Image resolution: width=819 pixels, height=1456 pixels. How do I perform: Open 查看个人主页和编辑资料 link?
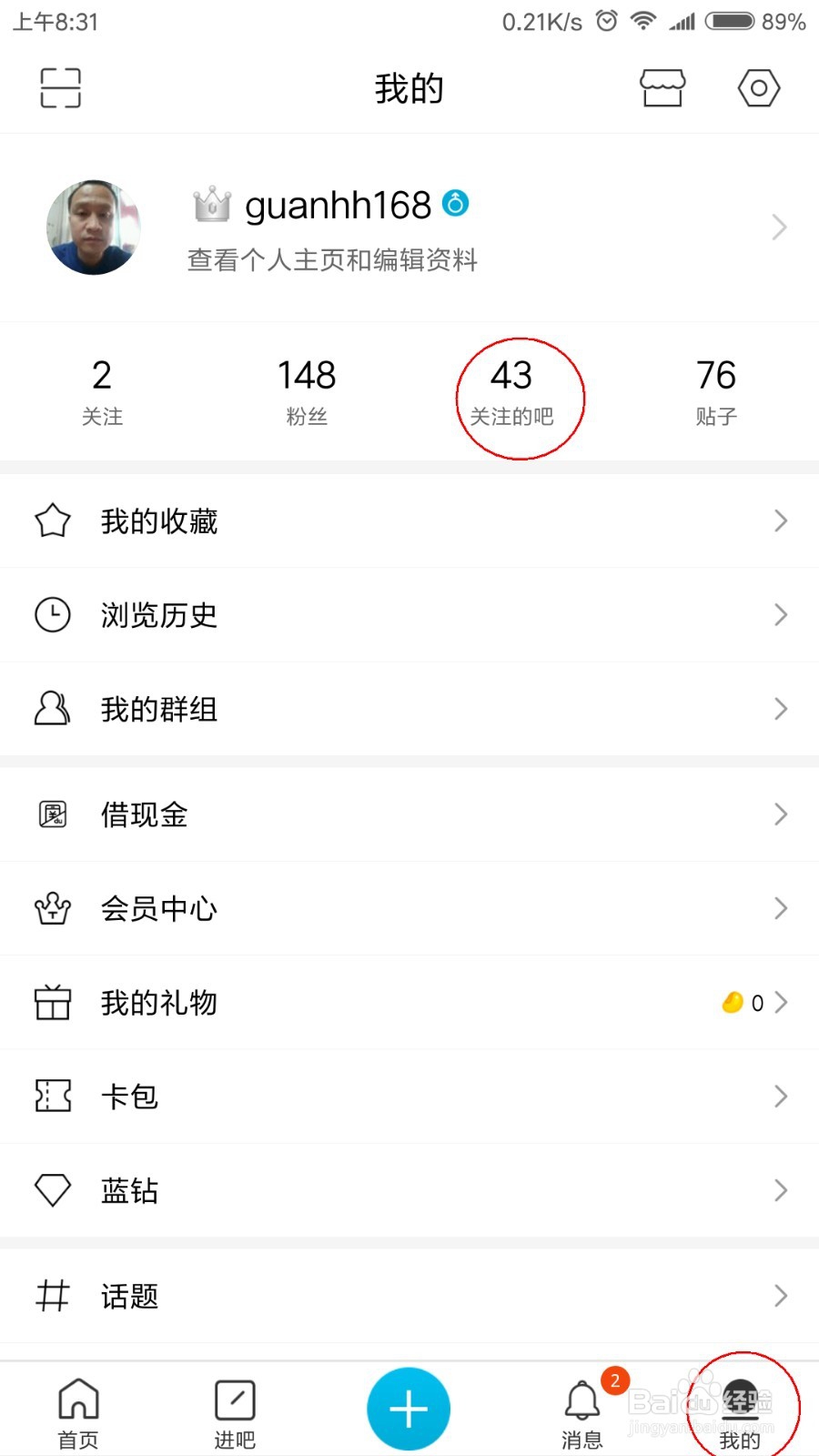pos(331,260)
